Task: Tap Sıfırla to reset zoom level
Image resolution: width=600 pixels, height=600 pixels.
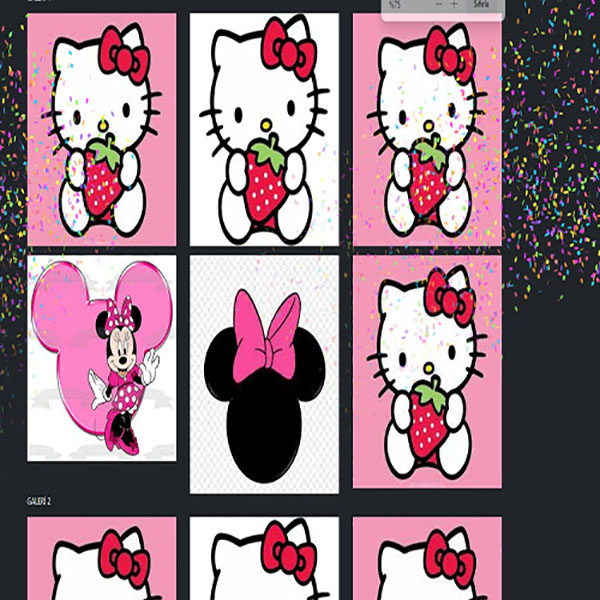Action: 484,5
